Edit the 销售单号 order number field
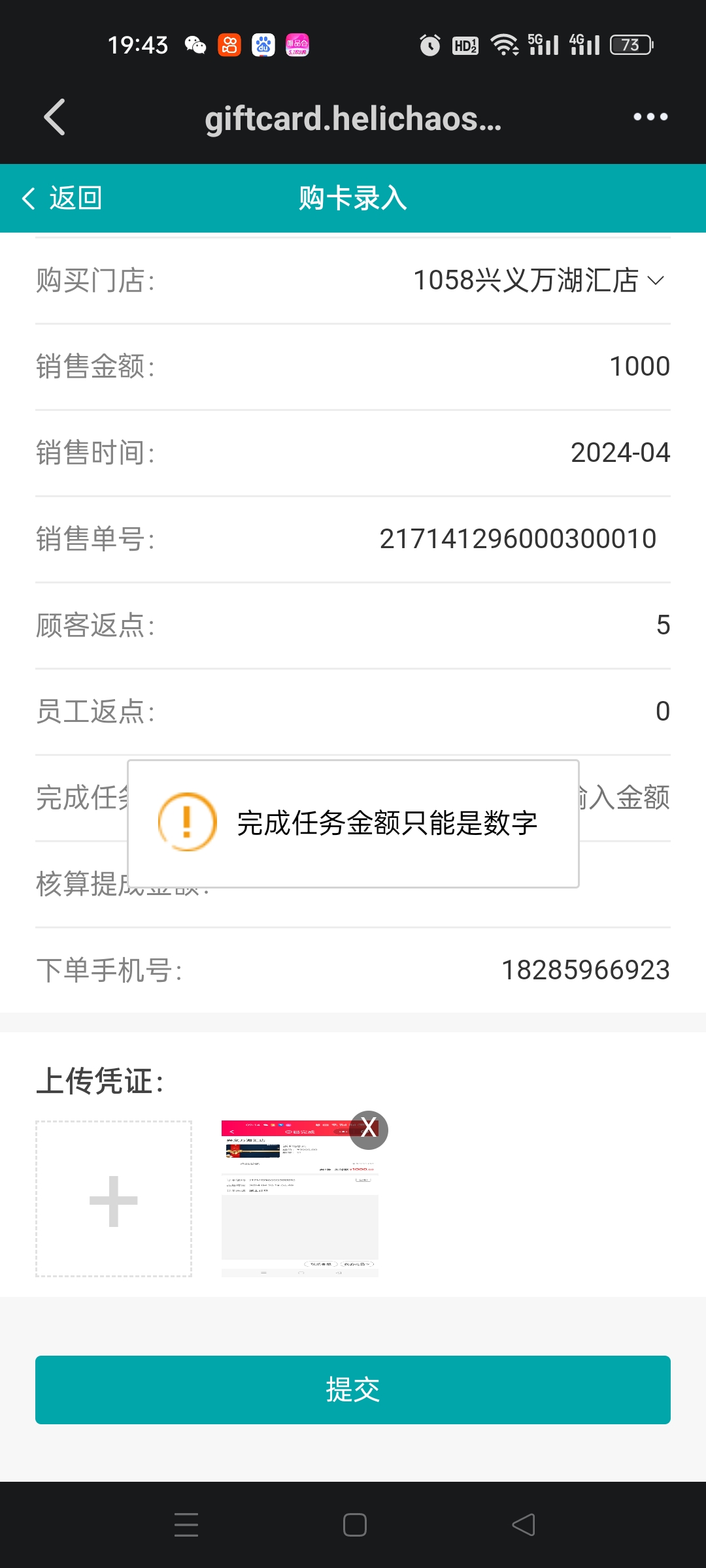This screenshot has width=706, height=1568. click(518, 539)
